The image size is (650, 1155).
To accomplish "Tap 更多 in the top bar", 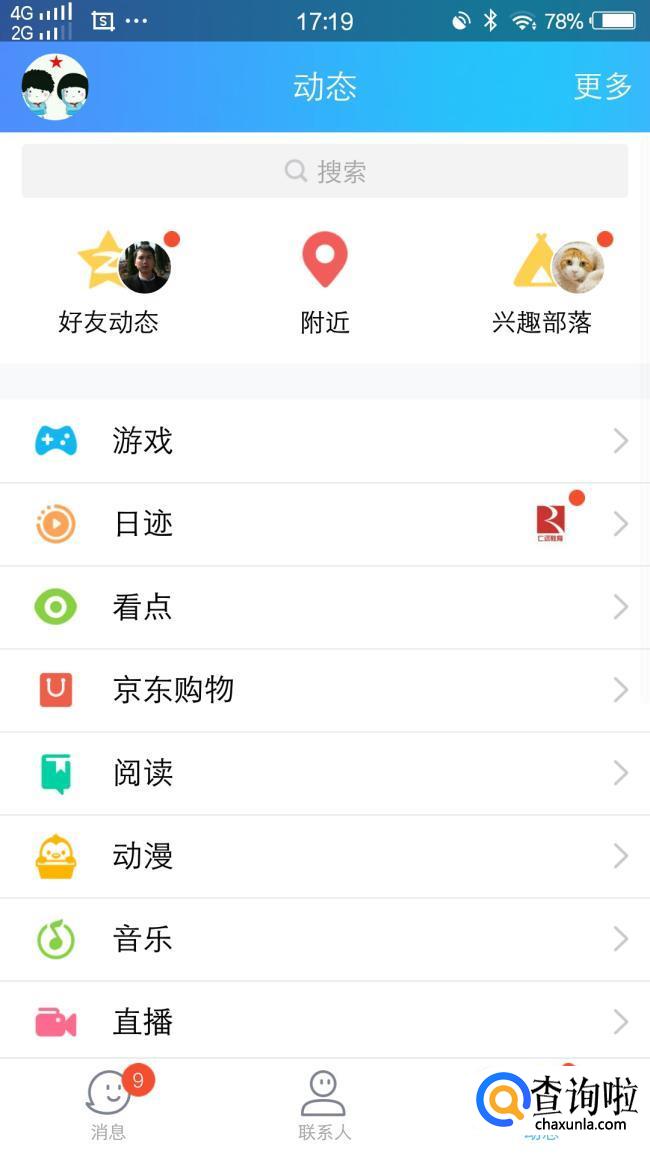I will tap(603, 87).
